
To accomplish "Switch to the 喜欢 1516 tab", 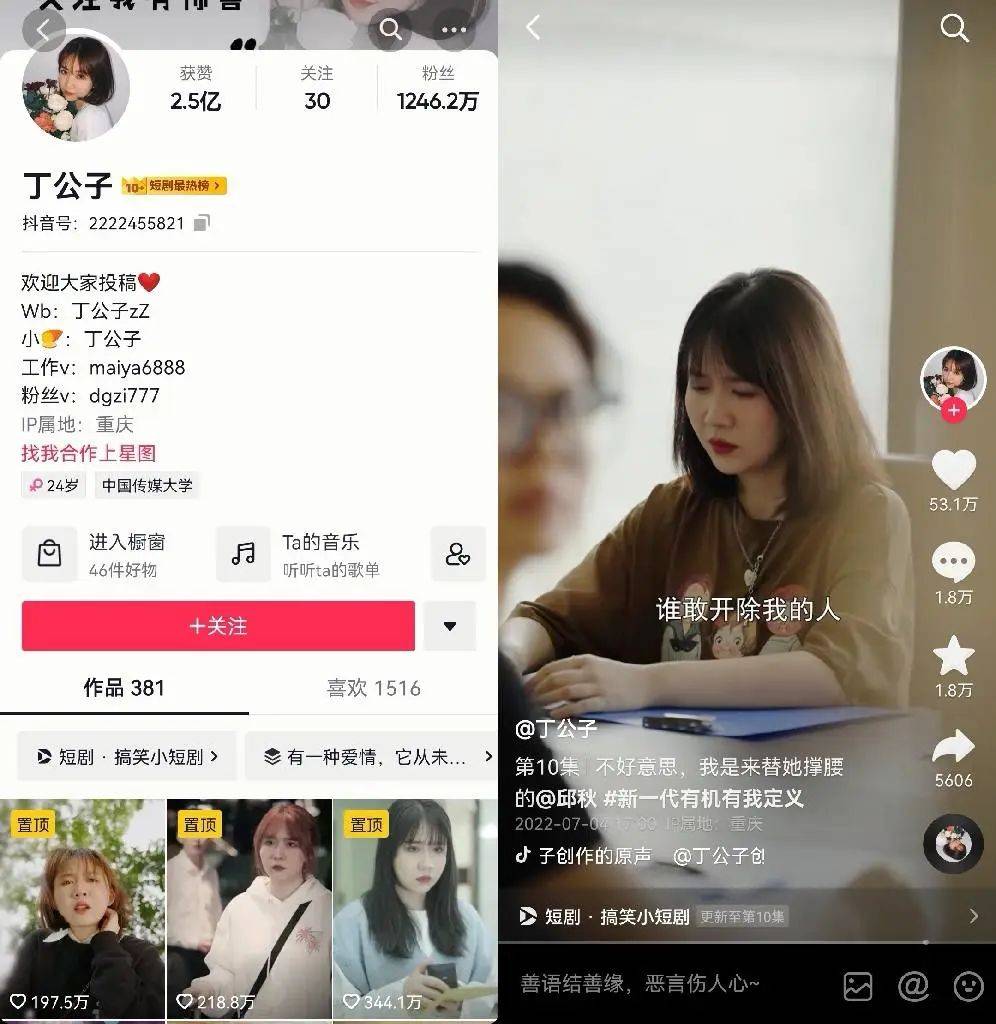I will pos(373,688).
